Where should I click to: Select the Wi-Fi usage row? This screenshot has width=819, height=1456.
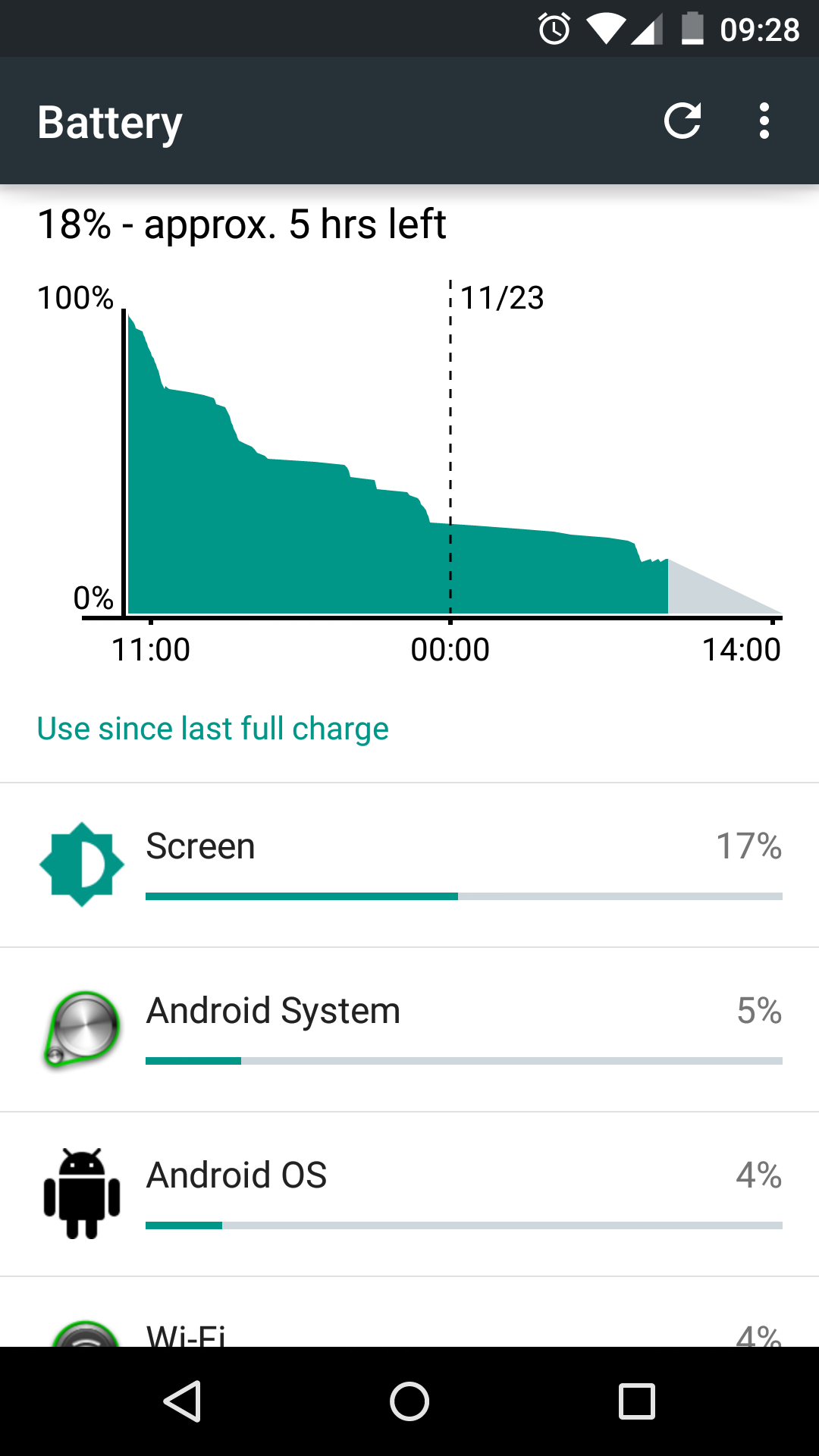point(409,1312)
